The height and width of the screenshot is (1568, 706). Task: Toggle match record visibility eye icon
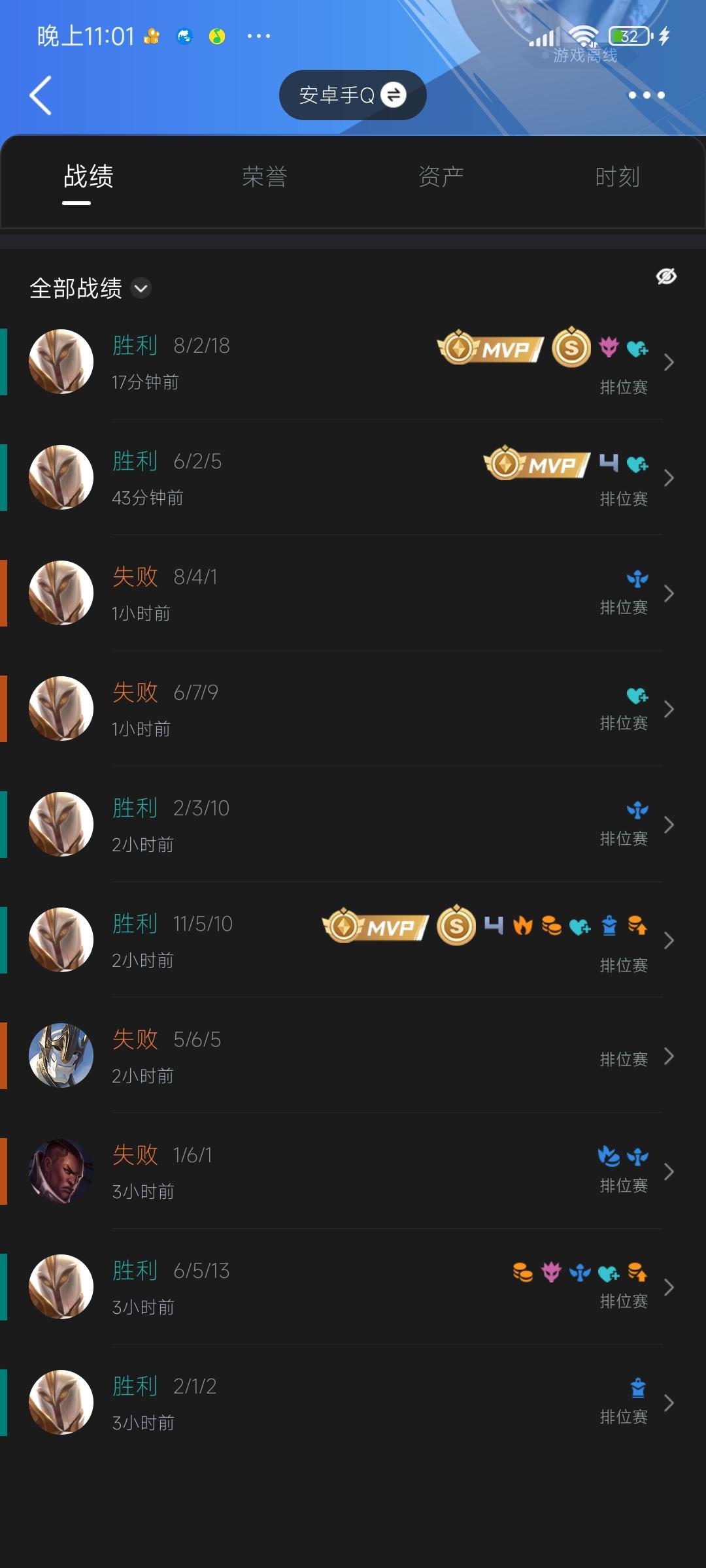(x=666, y=277)
